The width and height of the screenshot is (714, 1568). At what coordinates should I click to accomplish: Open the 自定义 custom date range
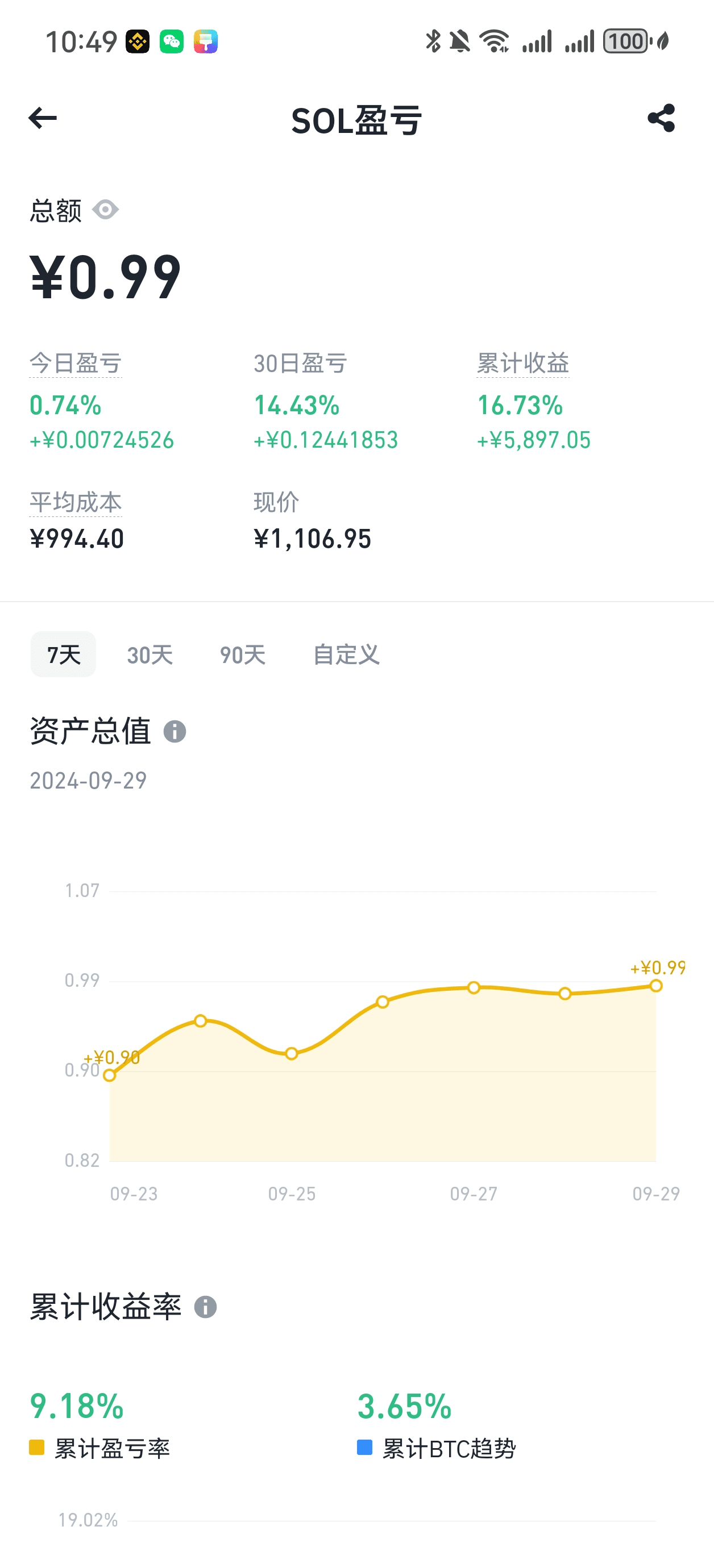(346, 655)
